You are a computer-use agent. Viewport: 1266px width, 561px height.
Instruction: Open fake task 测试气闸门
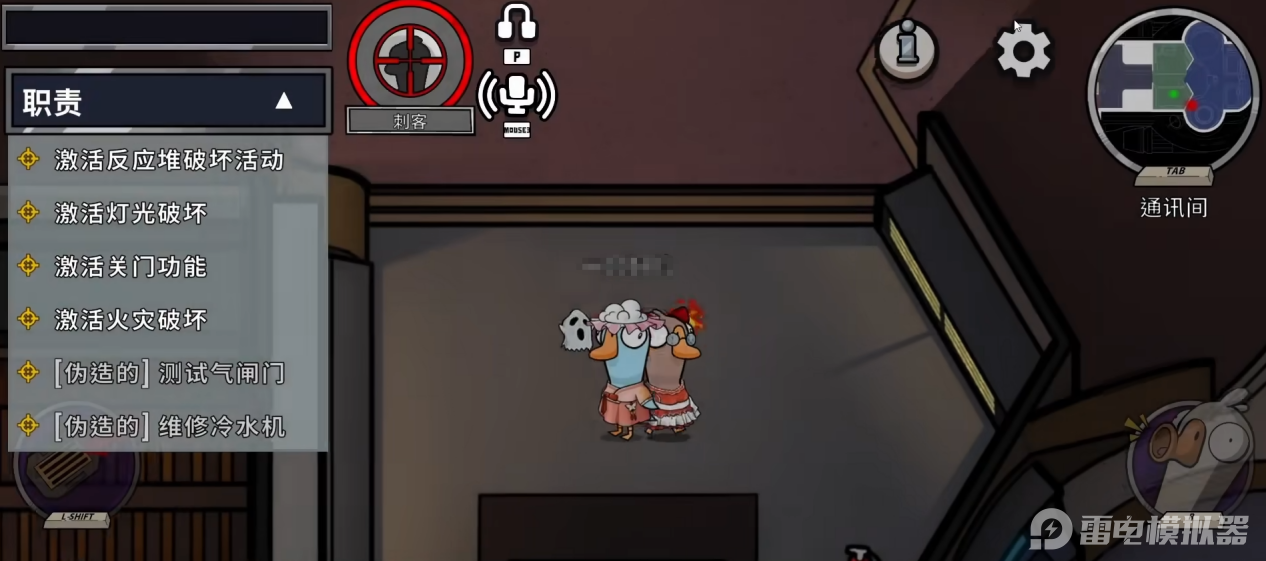pos(168,373)
